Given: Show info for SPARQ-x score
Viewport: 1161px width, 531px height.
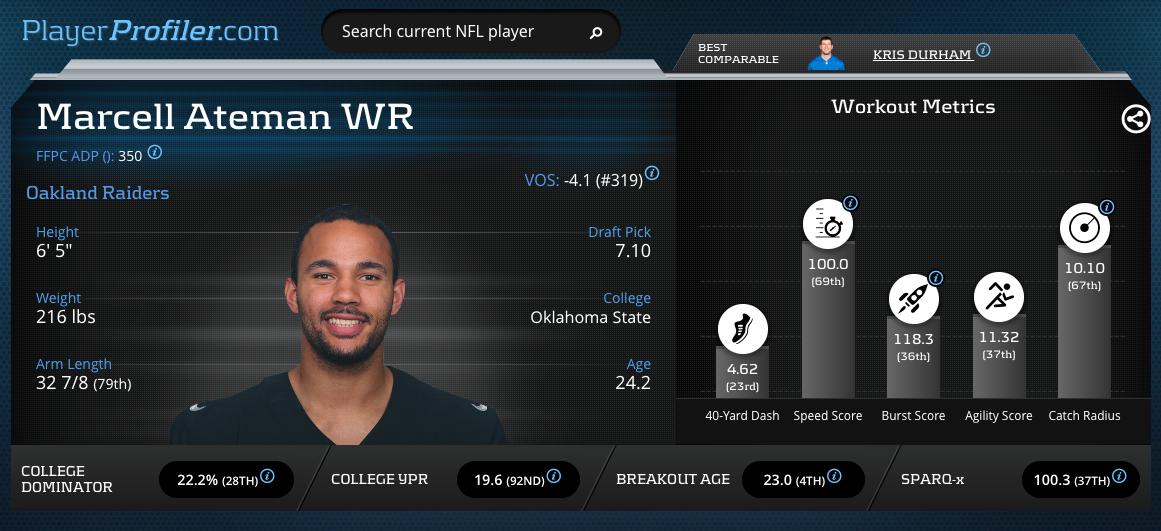Looking at the screenshot, I should coord(1119,477).
